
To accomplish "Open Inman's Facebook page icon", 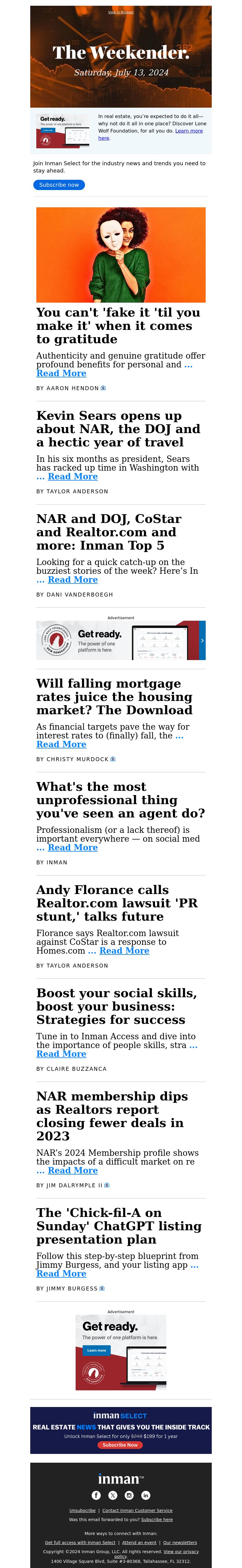I will click(96, 1495).
